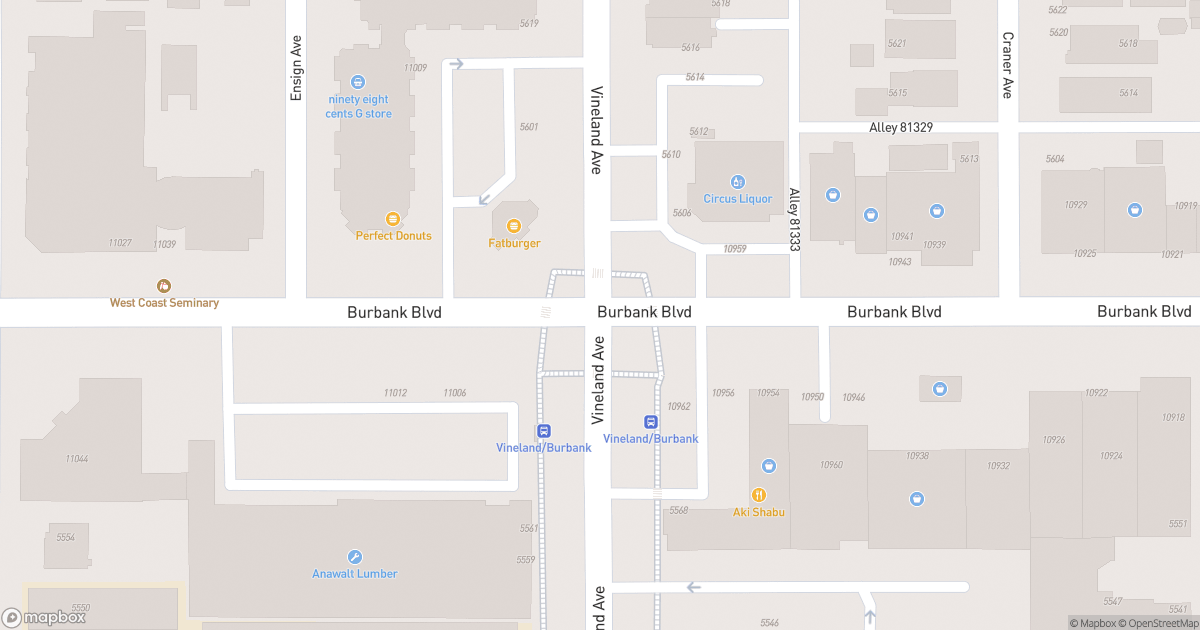
Task: Open the Circus Liquor store marker
Action: tap(738, 182)
